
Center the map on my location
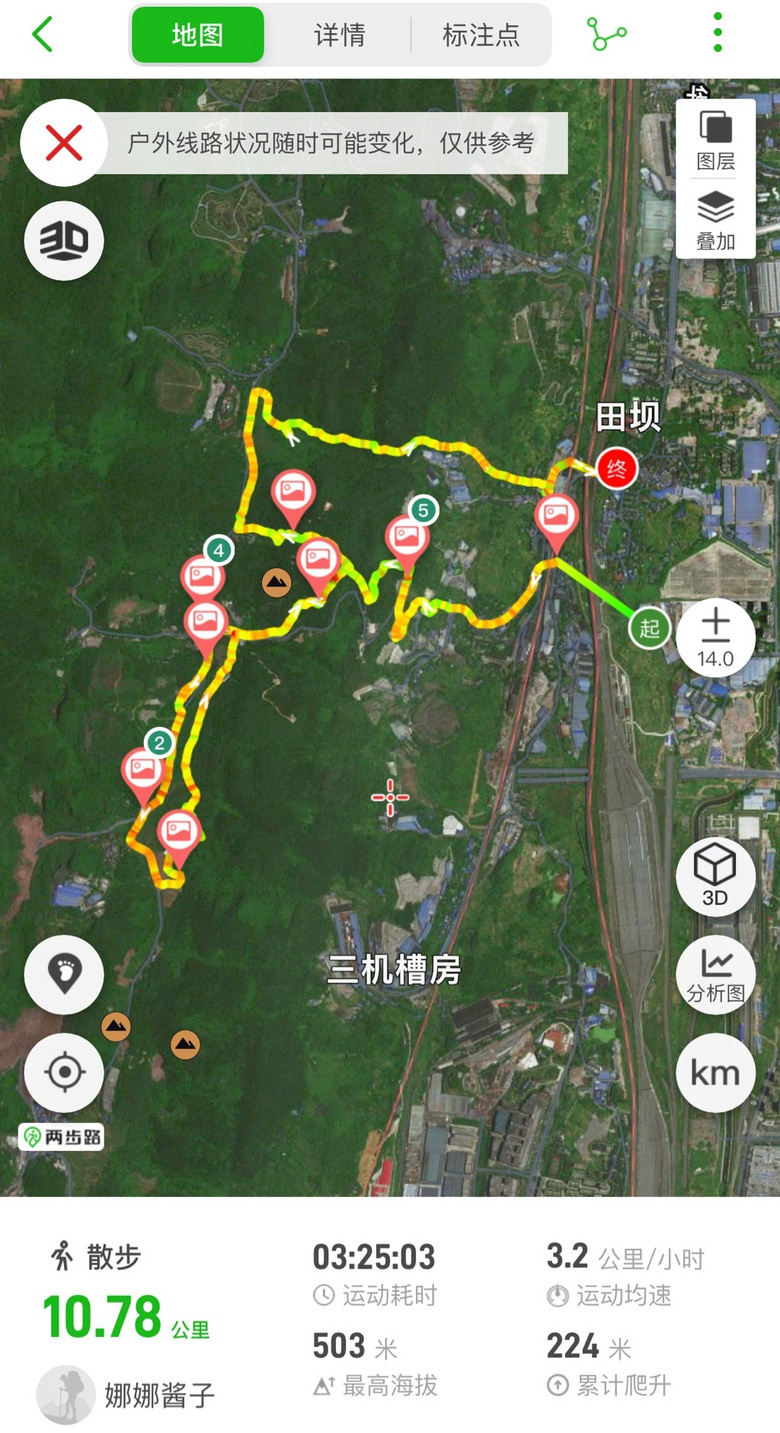[64, 1073]
